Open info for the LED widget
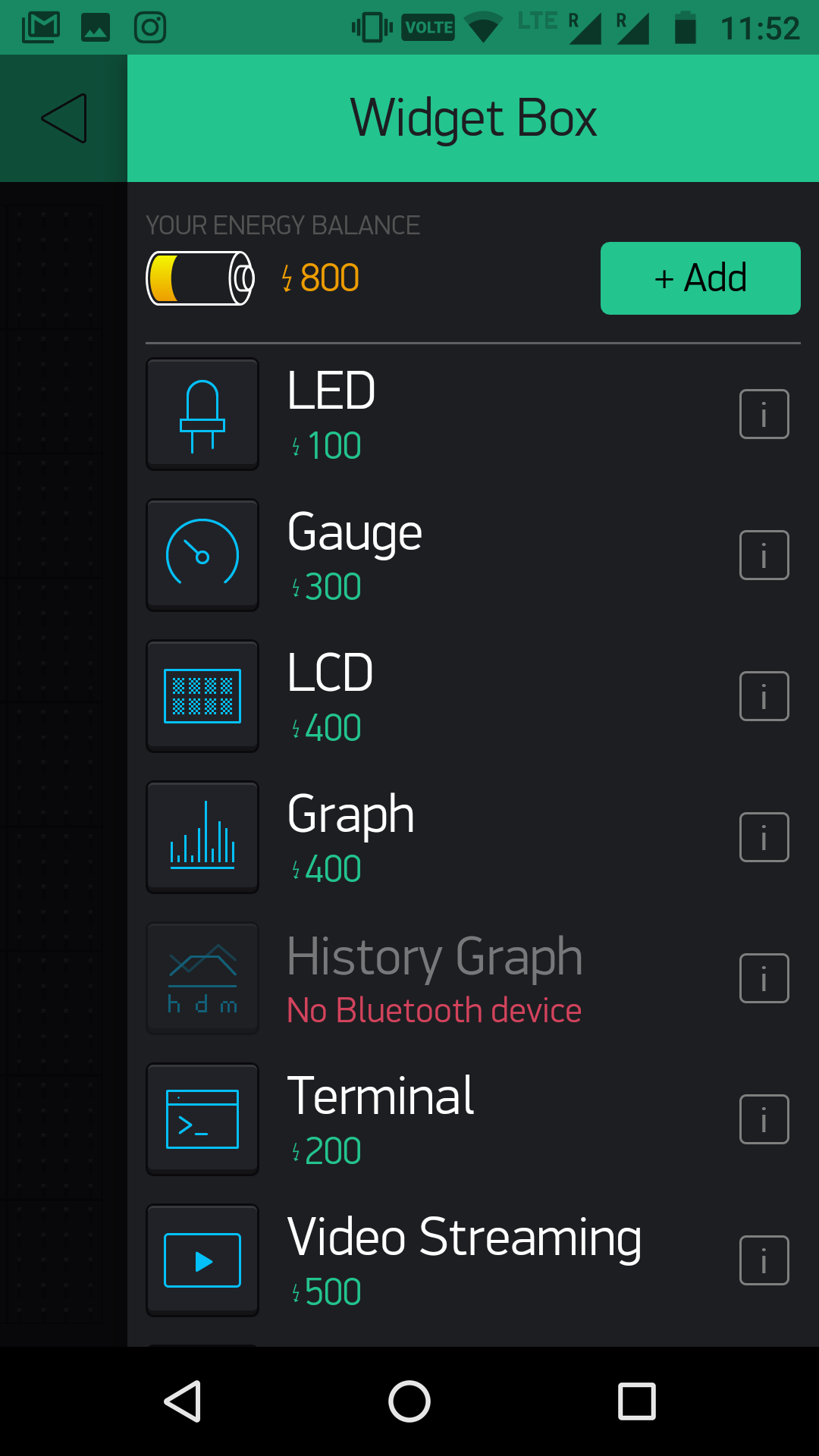The width and height of the screenshot is (819, 1456). [x=764, y=414]
